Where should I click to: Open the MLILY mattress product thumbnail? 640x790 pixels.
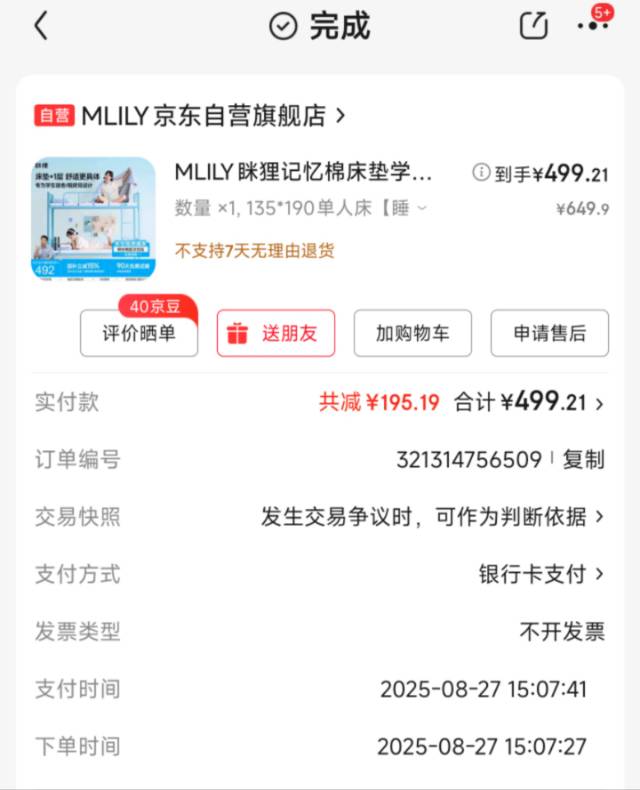(x=94, y=218)
